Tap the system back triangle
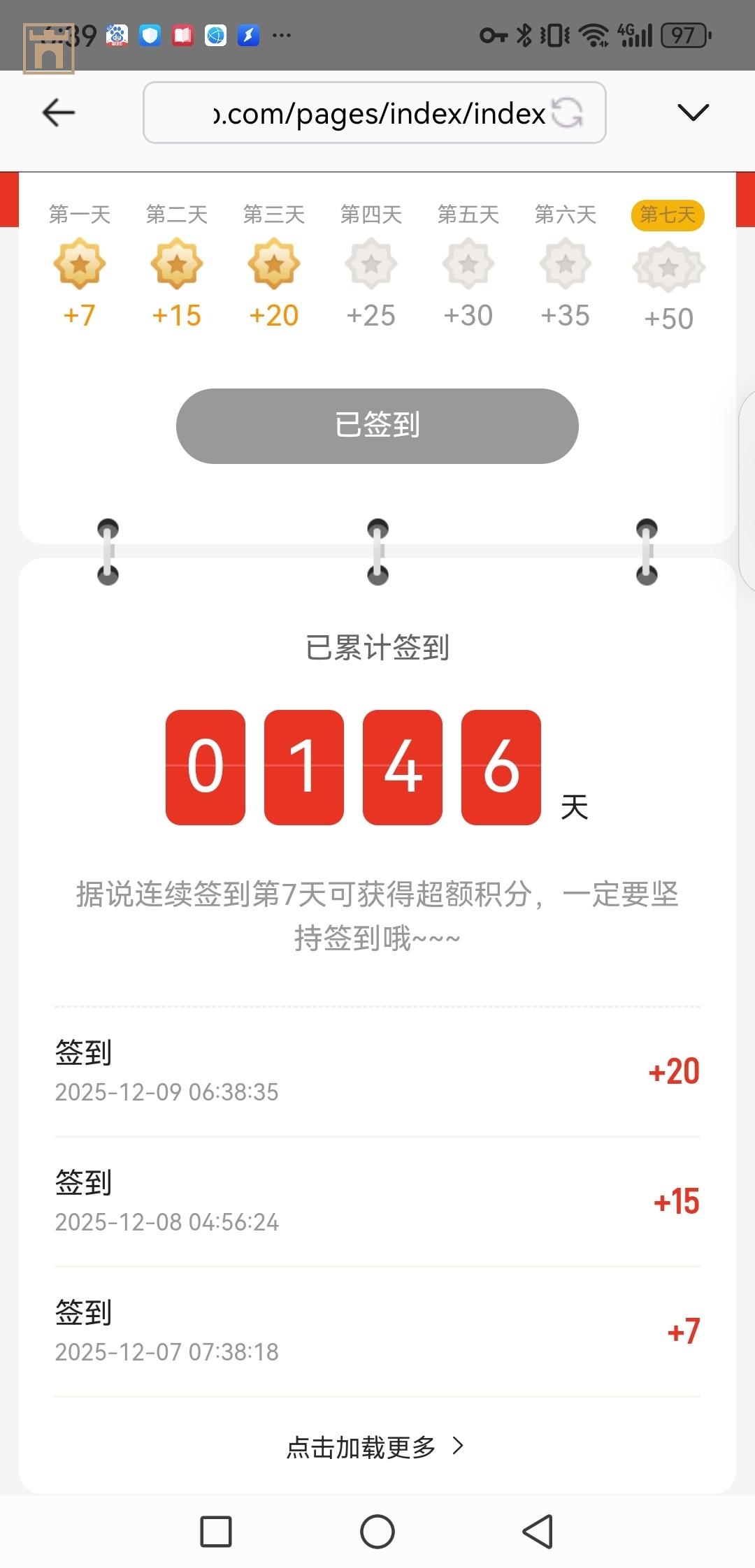755x1568 pixels. [x=538, y=1532]
